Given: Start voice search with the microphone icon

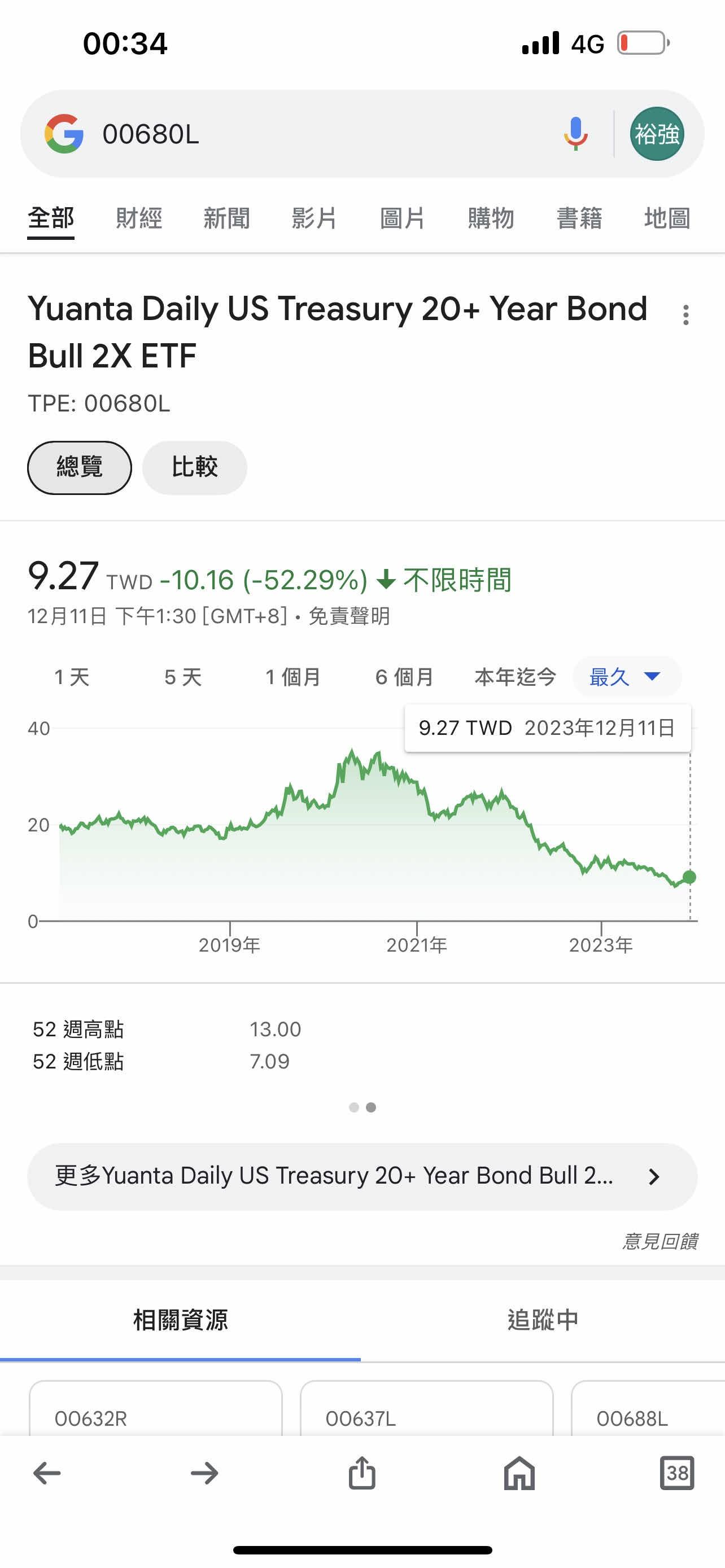Looking at the screenshot, I should click(575, 134).
